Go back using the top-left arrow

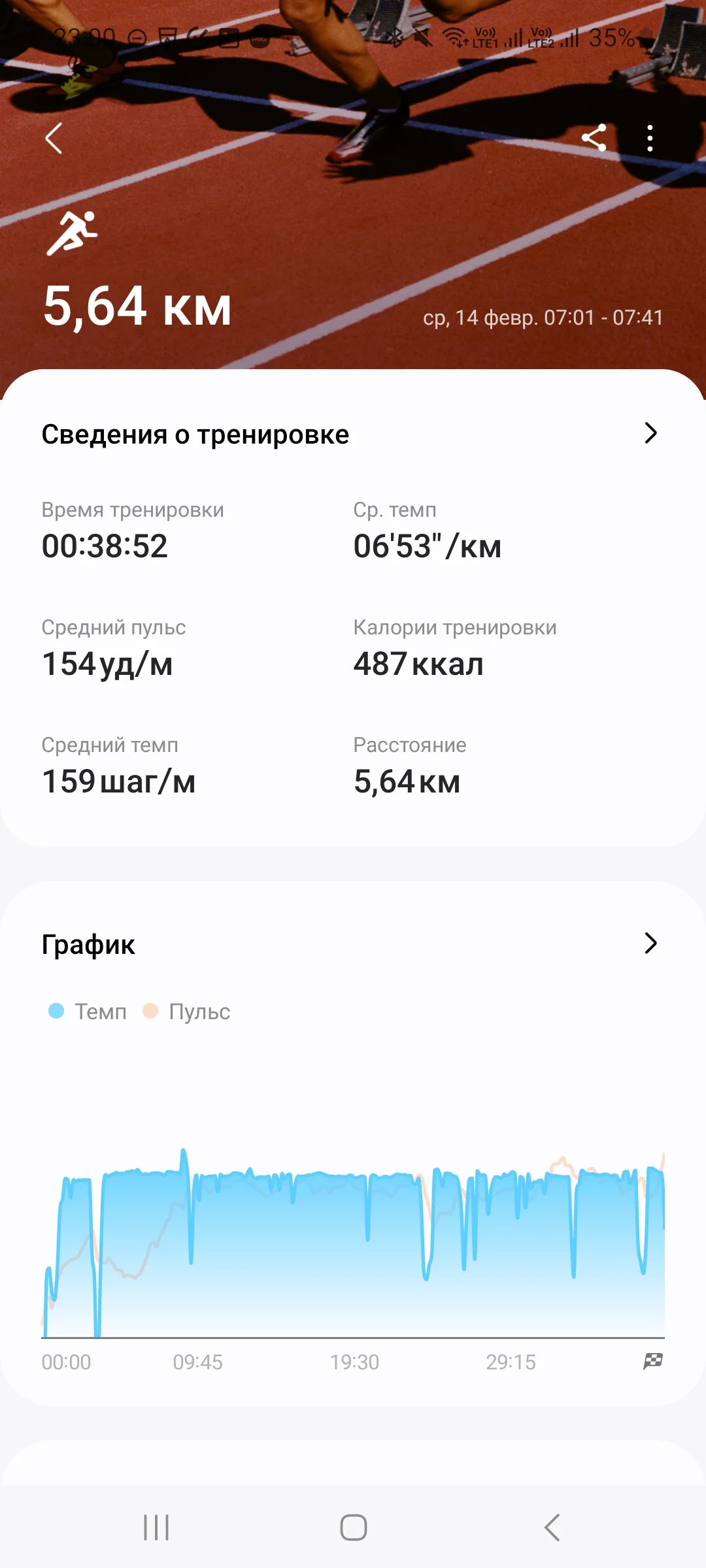tap(54, 139)
